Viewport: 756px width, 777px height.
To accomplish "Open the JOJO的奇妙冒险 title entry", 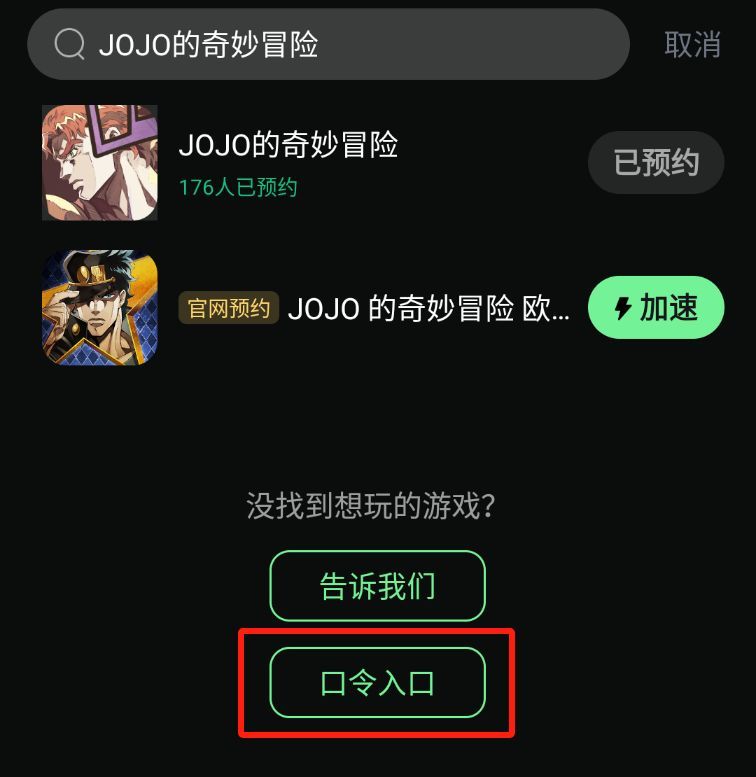I will point(289,145).
